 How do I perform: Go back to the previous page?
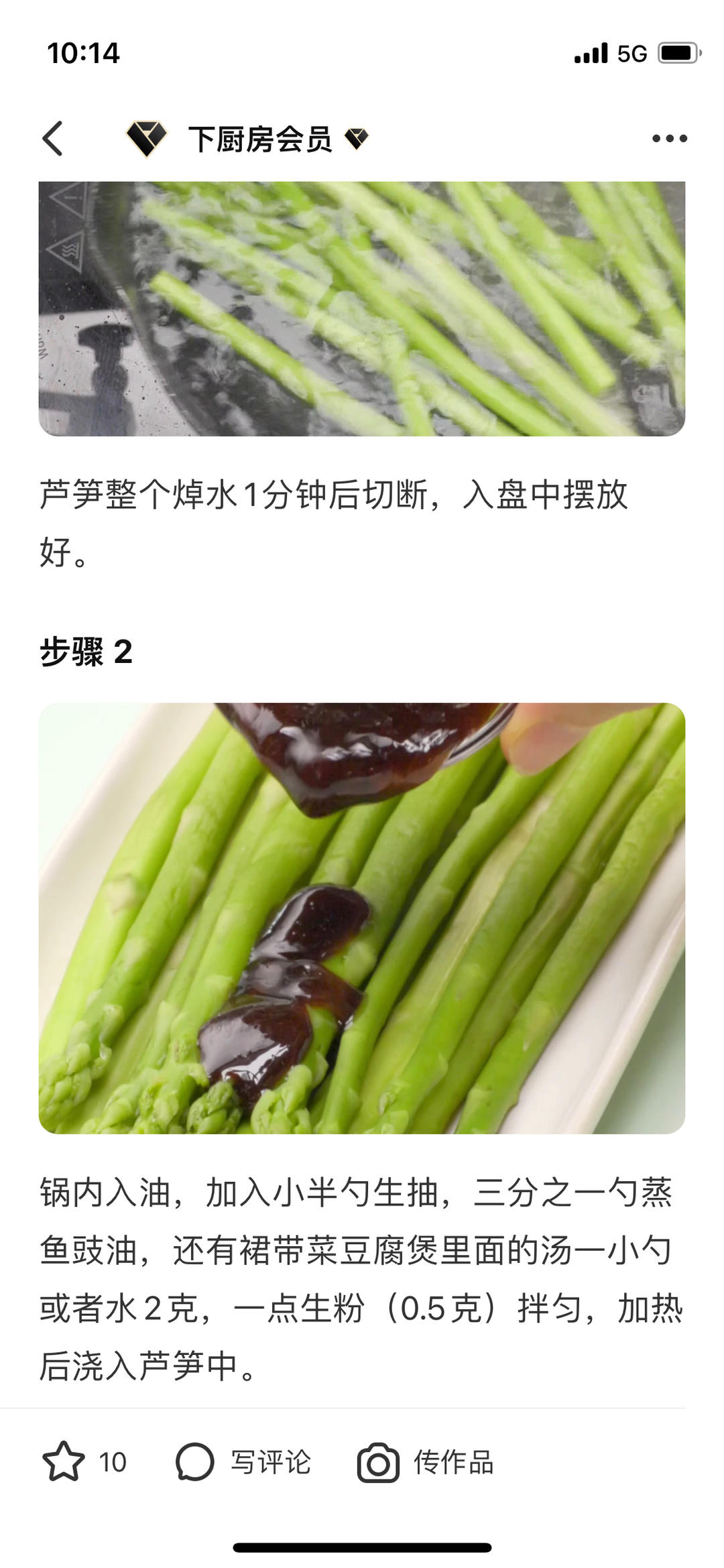pyautogui.click(x=53, y=139)
